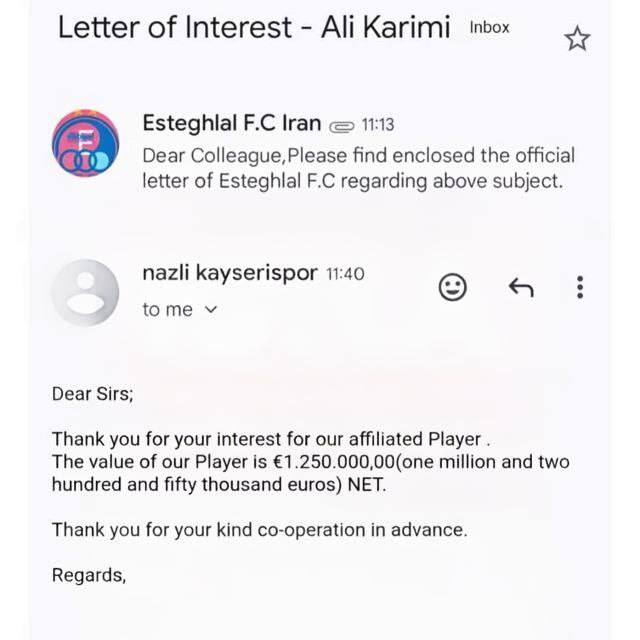
Task: Reply to nazli kayserispor's email
Action: coord(521,288)
